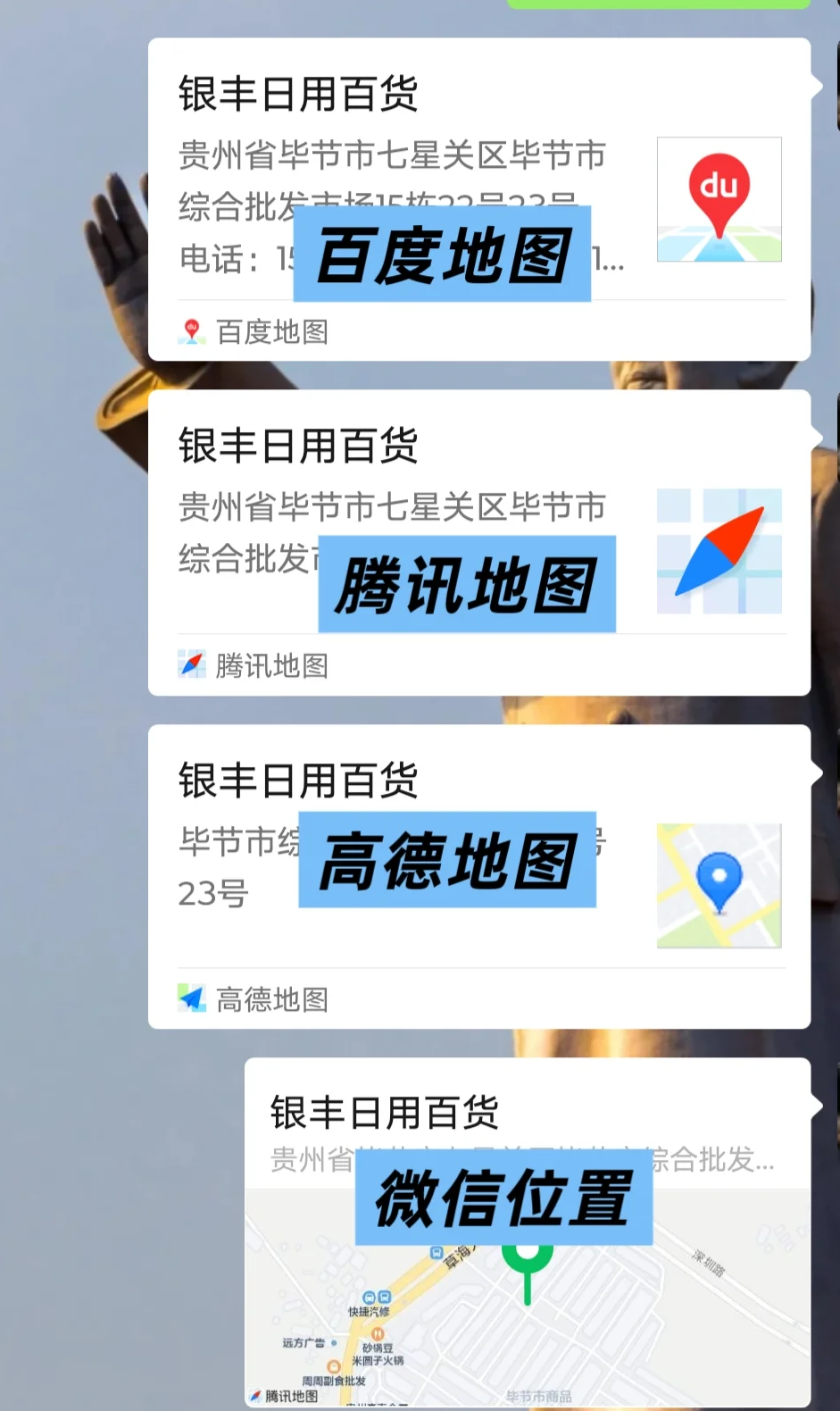Click the Tencent Maps compass icon thumbnail
Screen dimensions: 840x1411
(719, 553)
